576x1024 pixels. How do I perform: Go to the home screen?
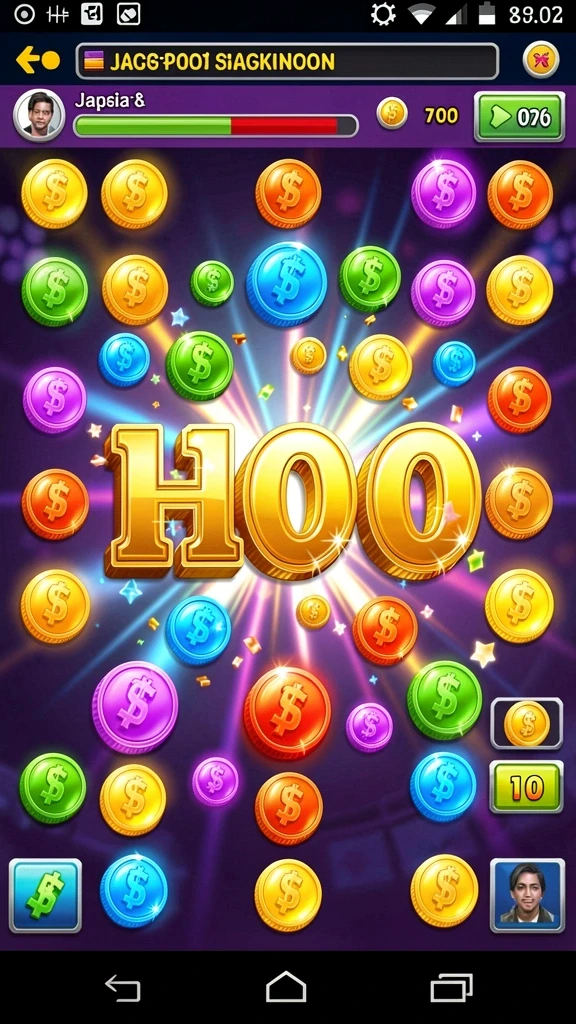pos(287,987)
